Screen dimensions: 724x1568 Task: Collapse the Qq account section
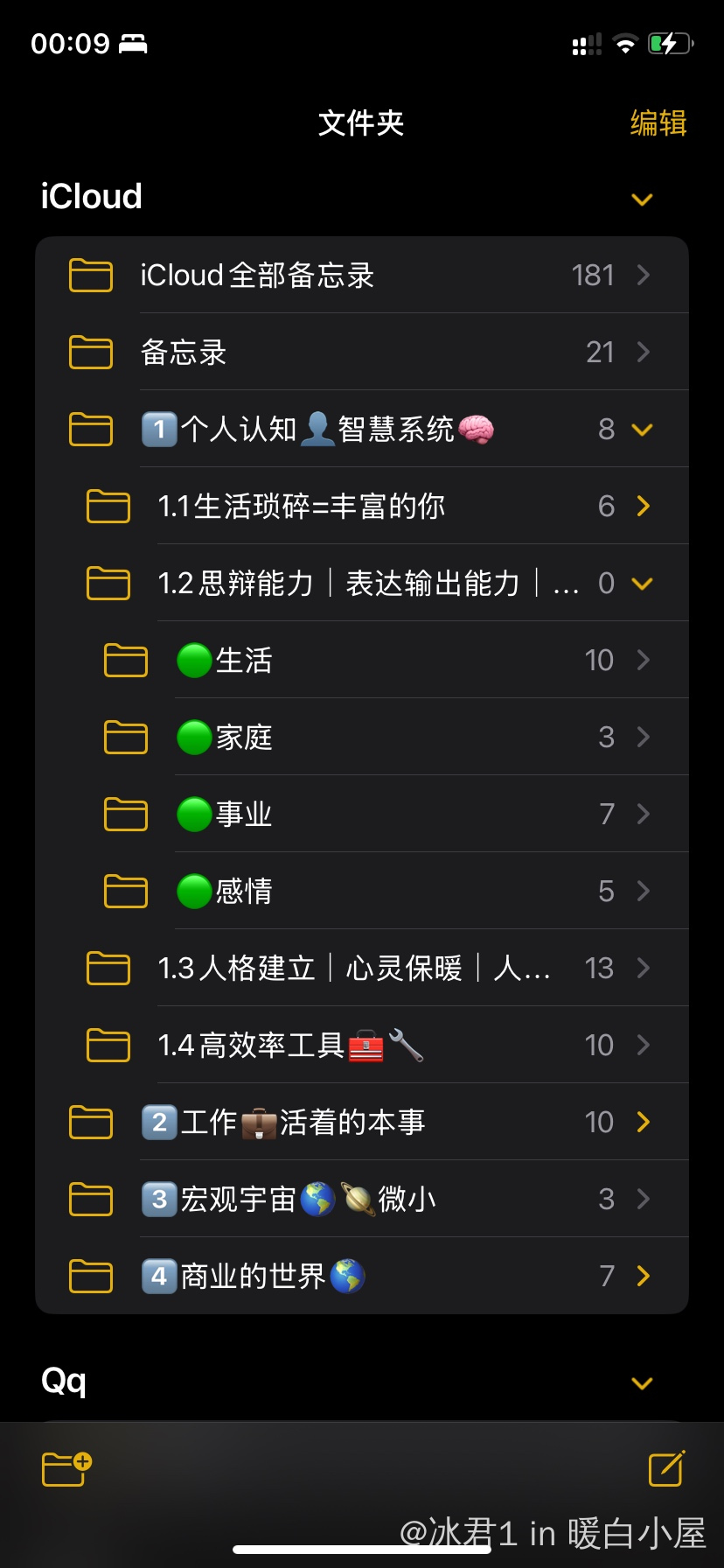pos(642,1383)
